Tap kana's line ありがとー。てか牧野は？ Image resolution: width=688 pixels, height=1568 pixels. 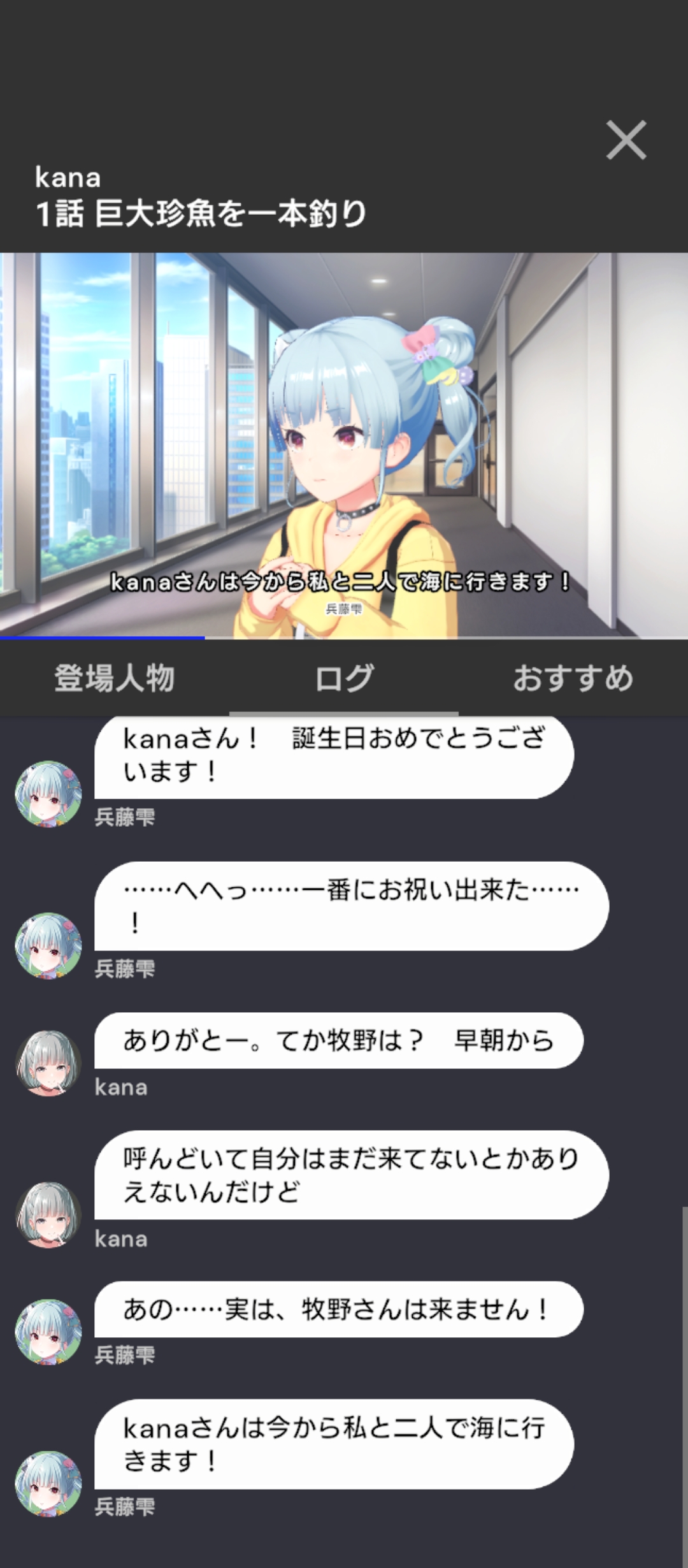(338, 1041)
